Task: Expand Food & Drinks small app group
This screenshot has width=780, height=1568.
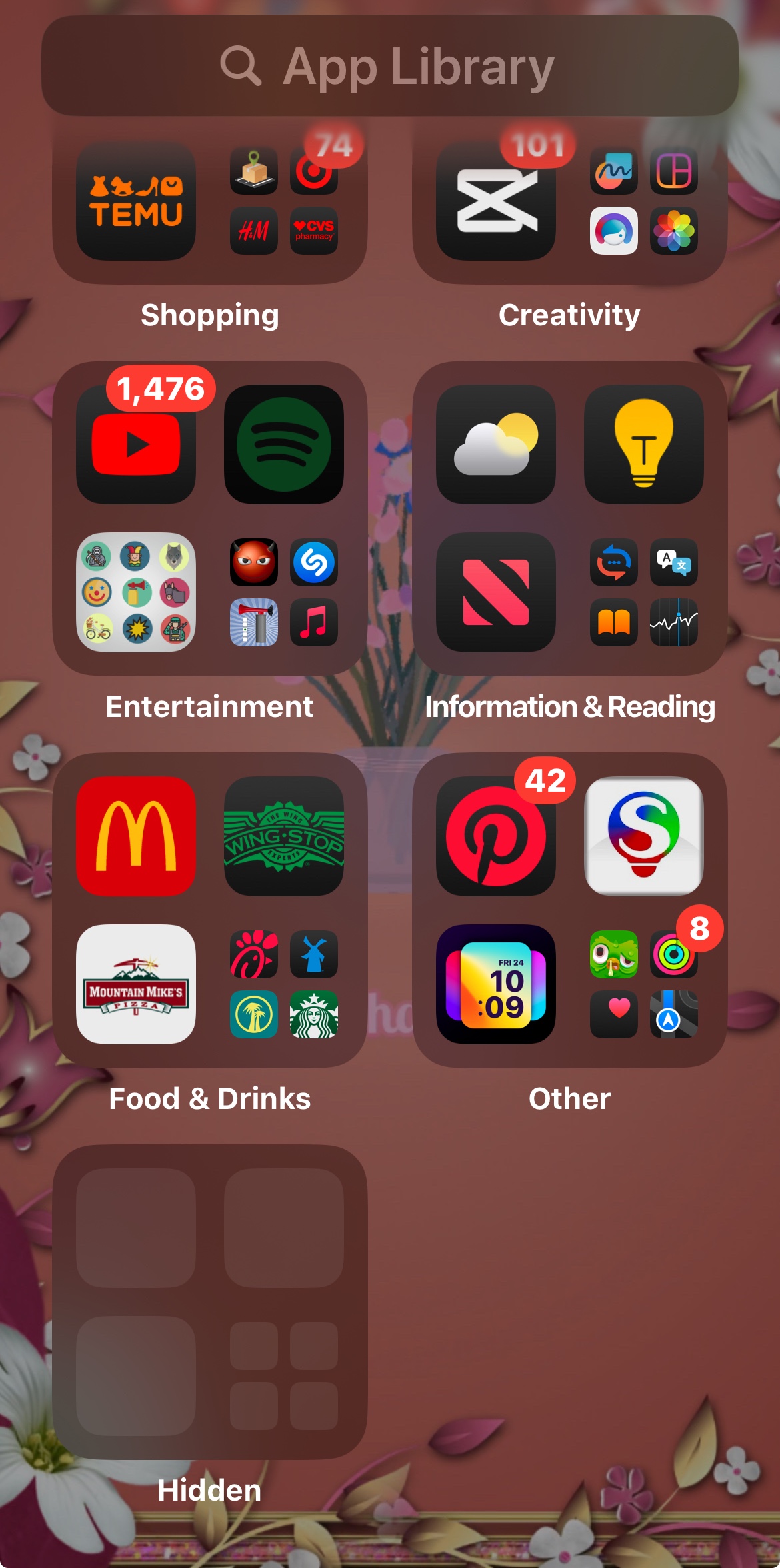Action: coord(284,984)
